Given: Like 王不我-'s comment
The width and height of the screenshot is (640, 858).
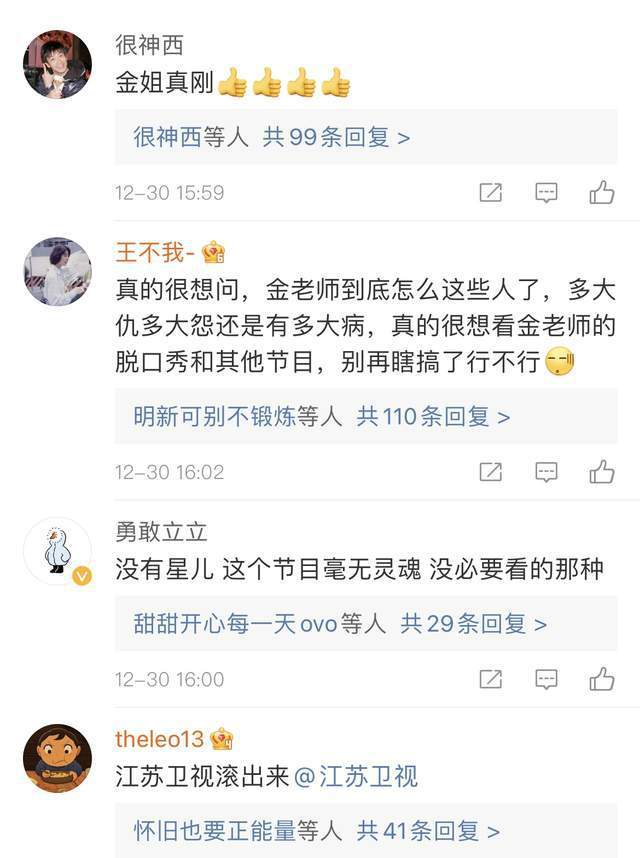Looking at the screenshot, I should tap(602, 472).
